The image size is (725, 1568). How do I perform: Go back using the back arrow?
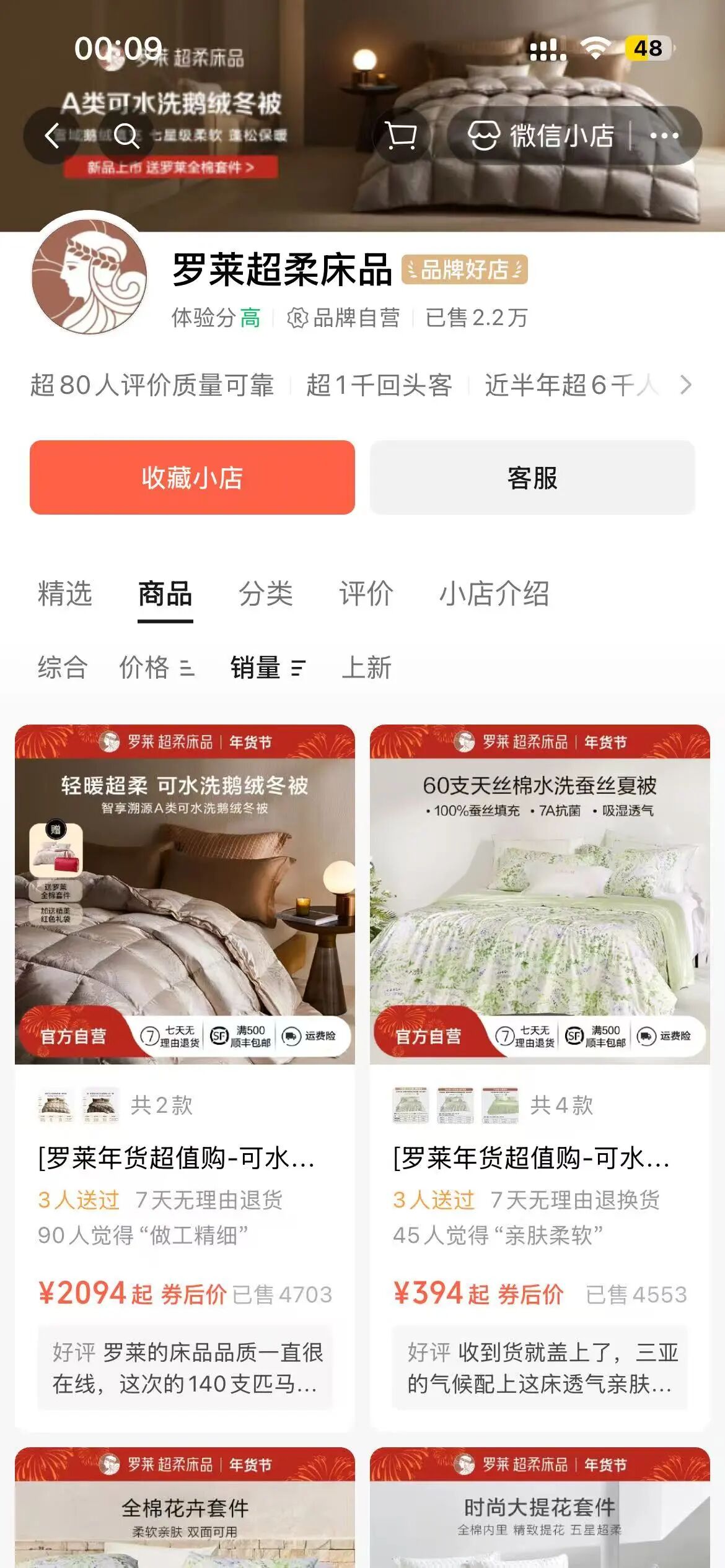[x=53, y=136]
